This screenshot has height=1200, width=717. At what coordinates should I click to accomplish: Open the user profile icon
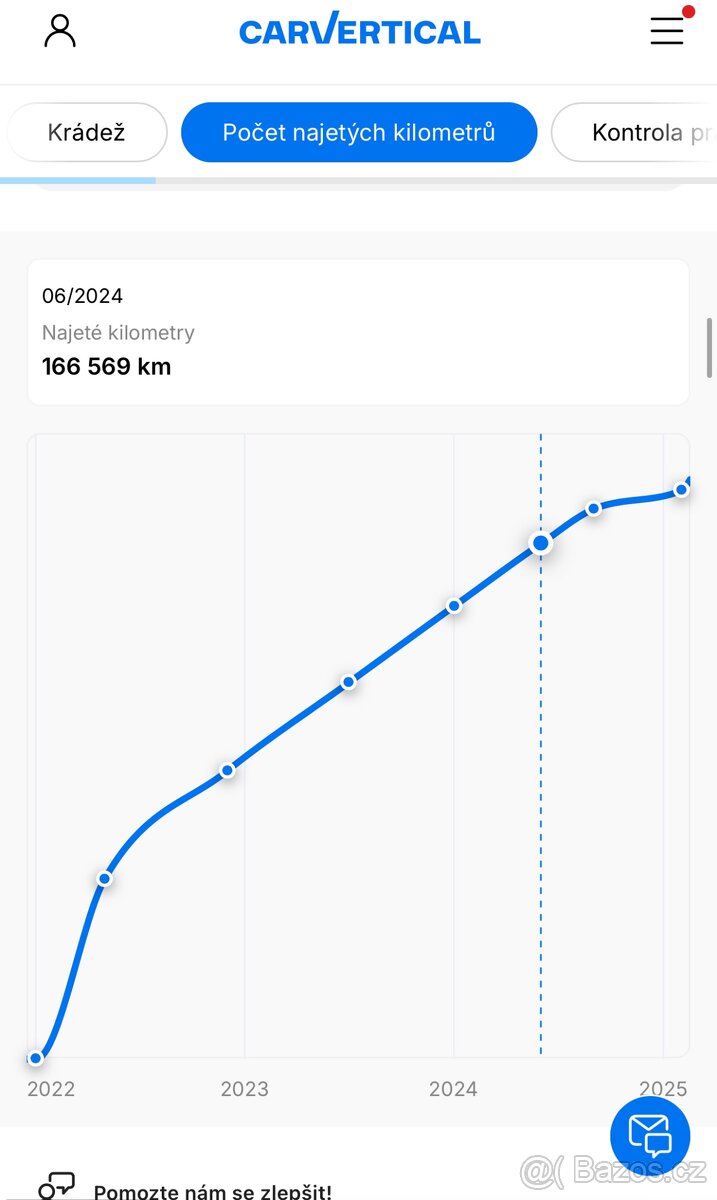60,31
